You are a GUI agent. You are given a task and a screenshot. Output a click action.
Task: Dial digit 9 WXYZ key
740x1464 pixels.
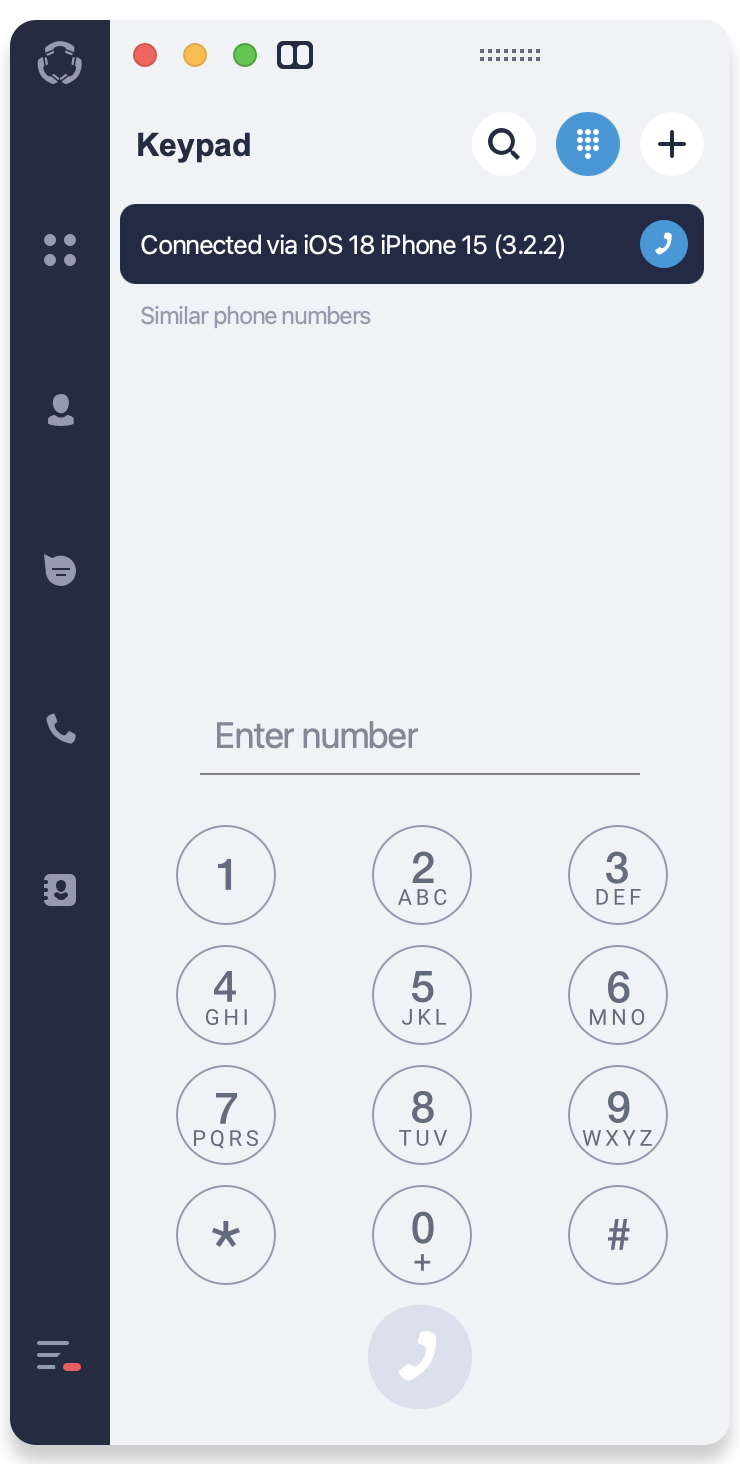point(618,1115)
